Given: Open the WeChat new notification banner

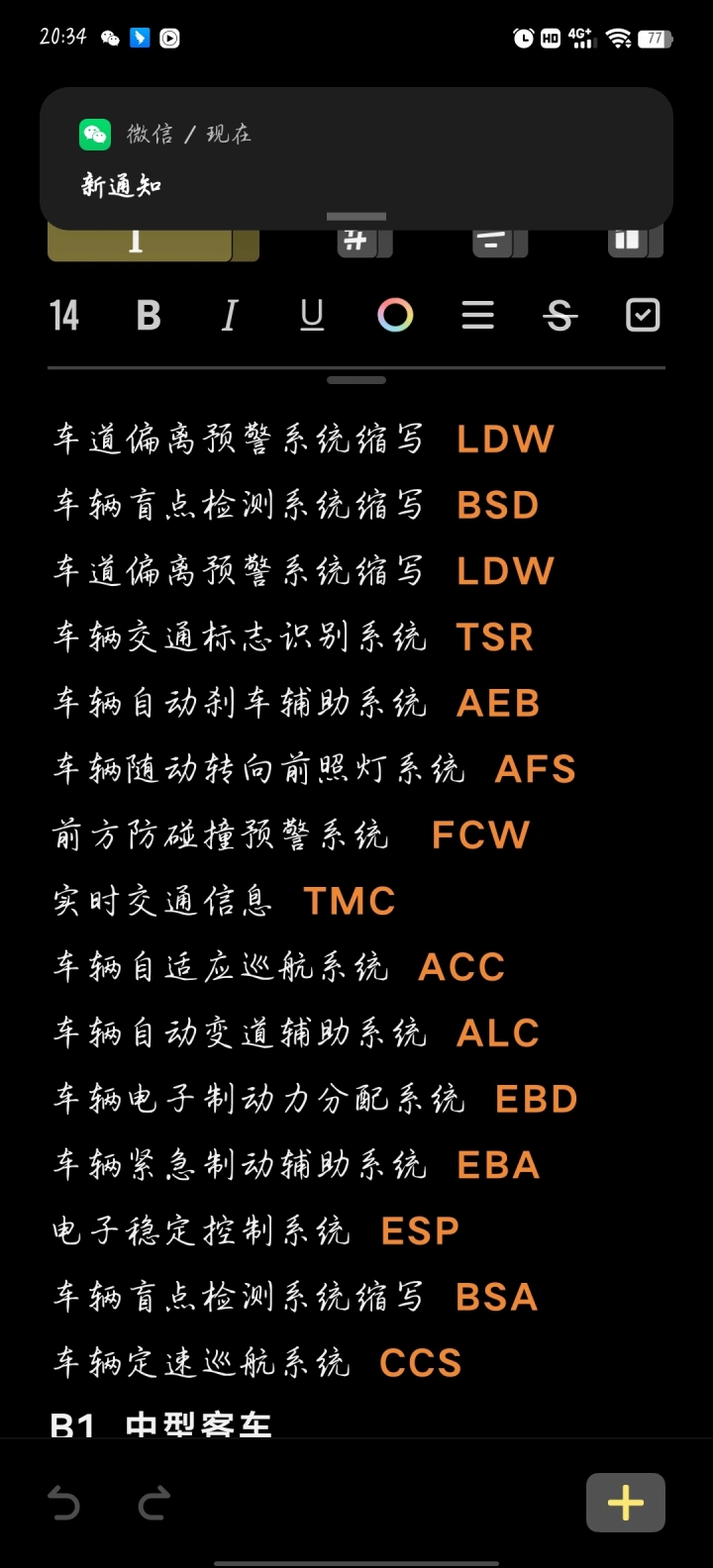Looking at the screenshot, I should pyautogui.click(x=356, y=158).
